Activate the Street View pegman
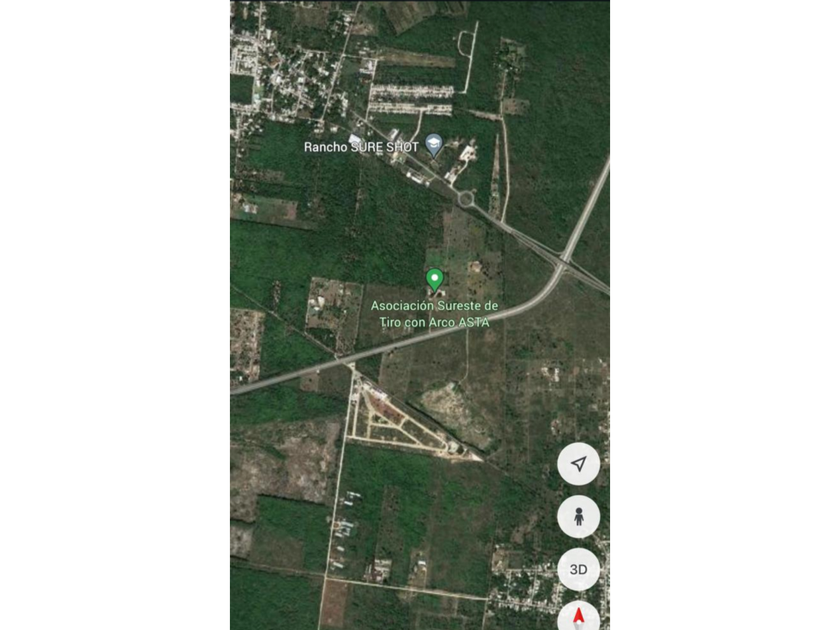 578,517
